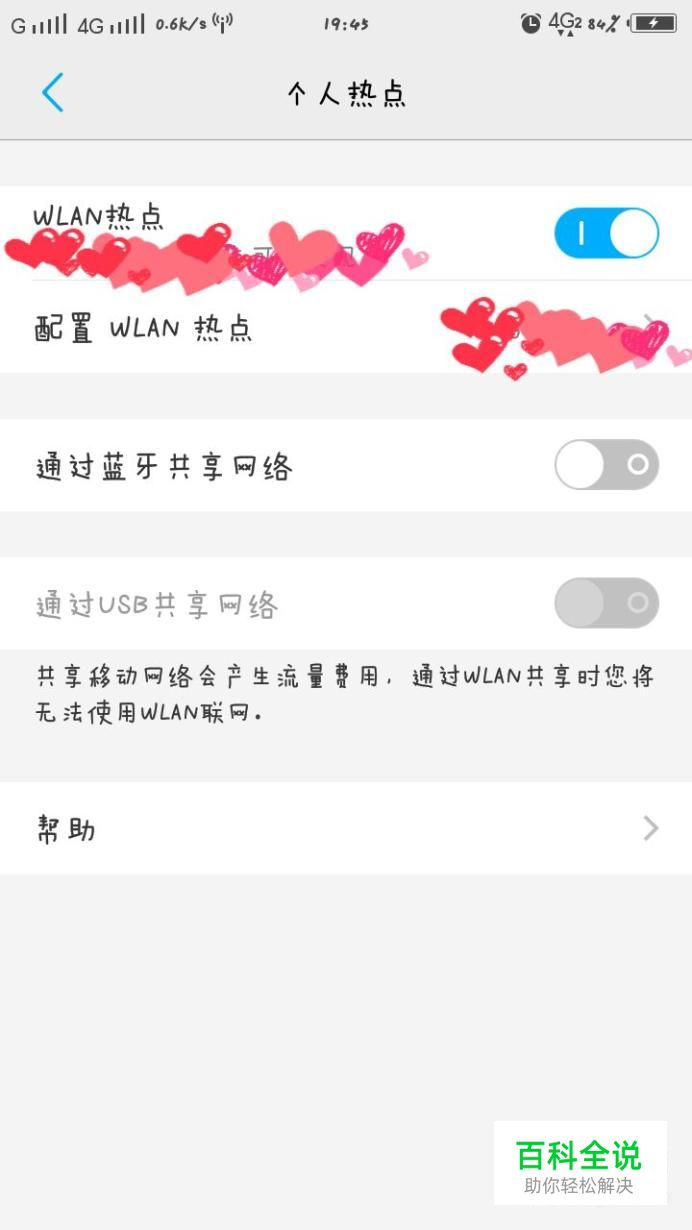
Task: Open the 帮助 row
Action: coord(346,828)
